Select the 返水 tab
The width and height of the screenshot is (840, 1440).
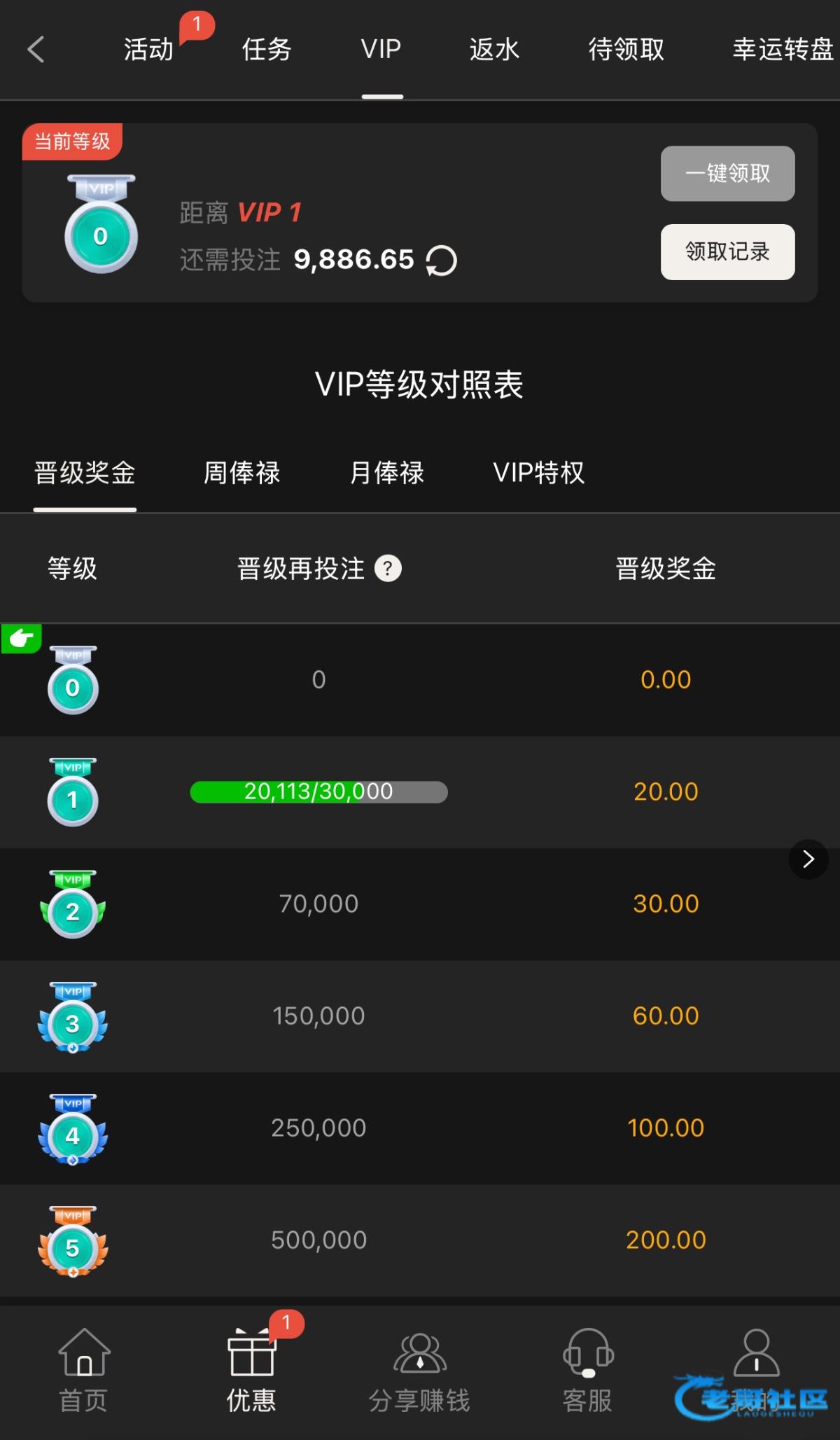494,49
